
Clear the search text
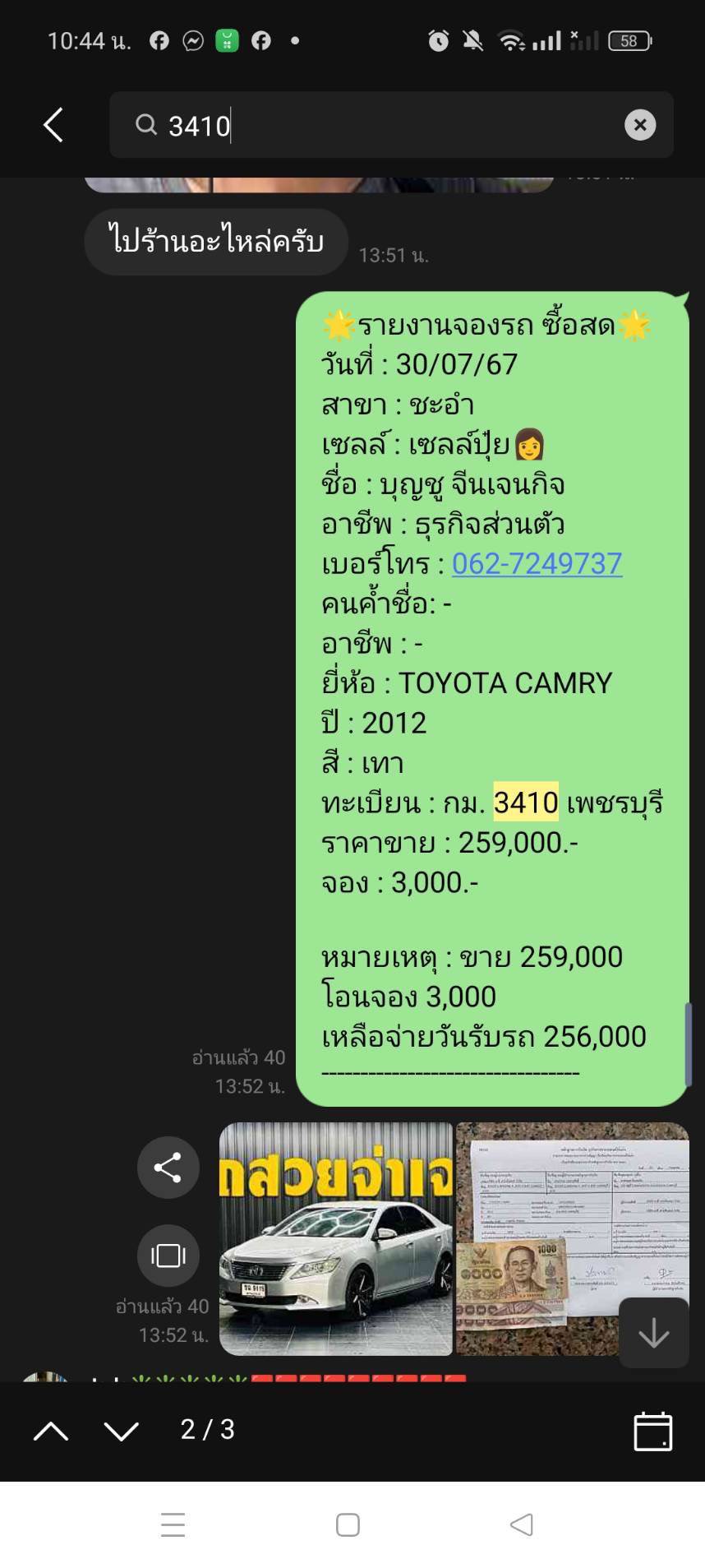(x=640, y=125)
